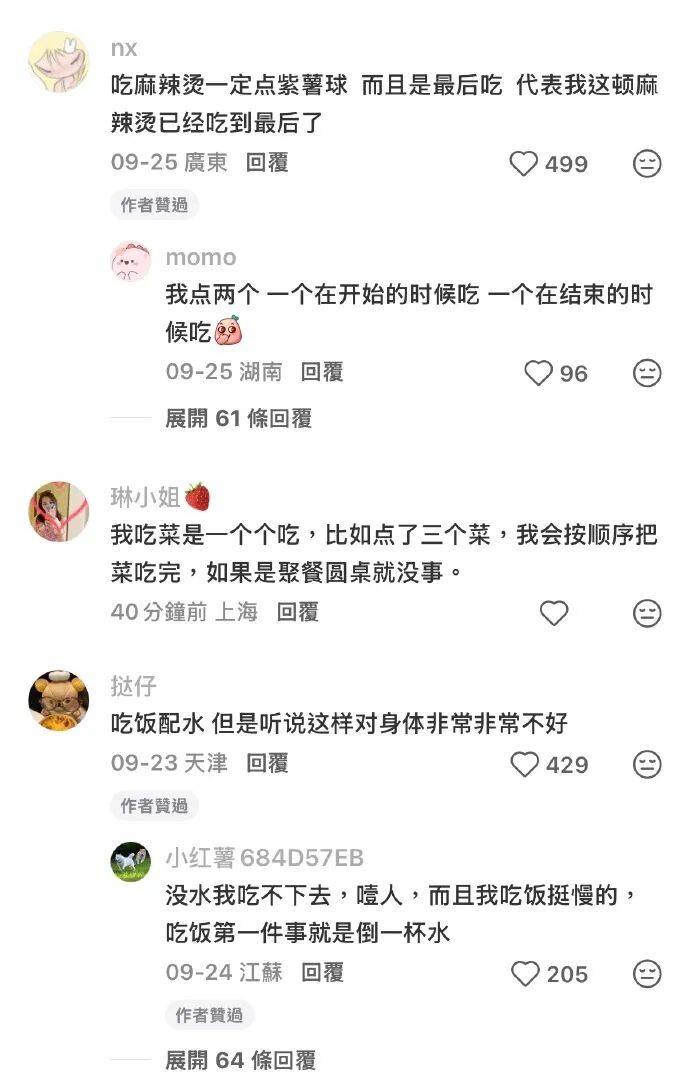Dislike momo's reply
690x1090 pixels.
pyautogui.click(x=647, y=373)
